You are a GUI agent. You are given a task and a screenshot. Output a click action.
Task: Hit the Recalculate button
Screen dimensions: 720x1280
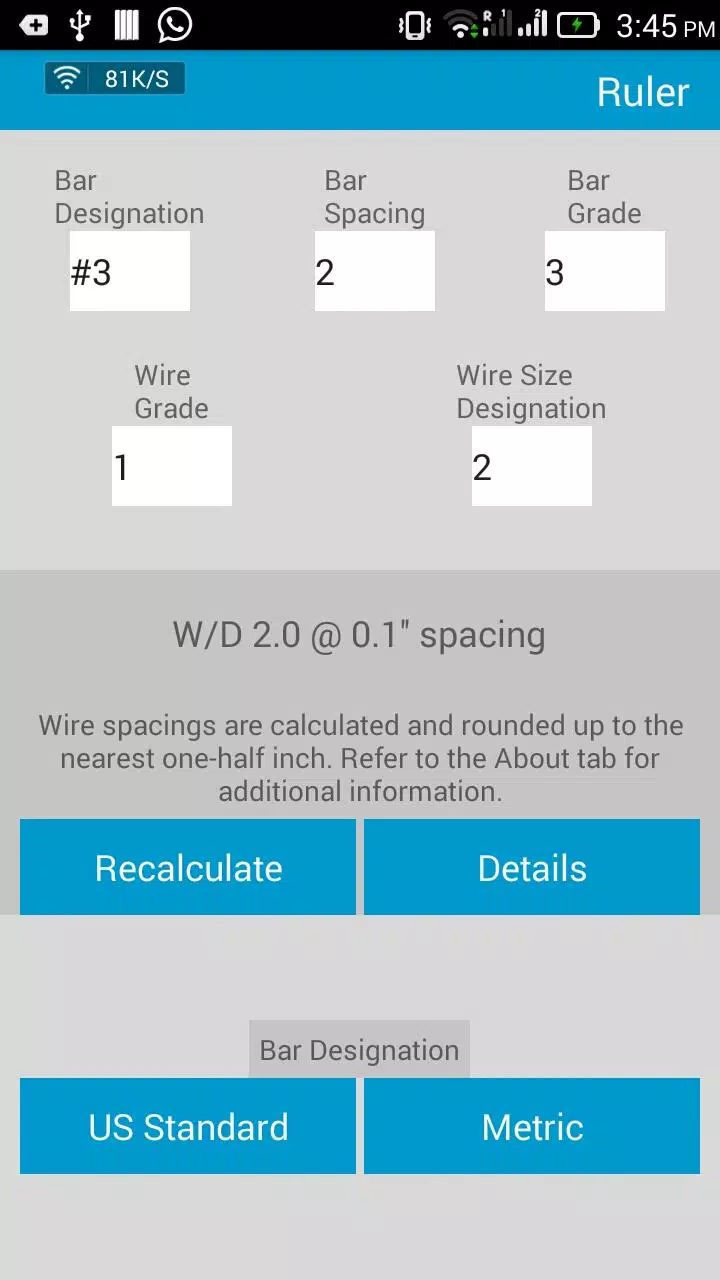pyautogui.click(x=188, y=867)
